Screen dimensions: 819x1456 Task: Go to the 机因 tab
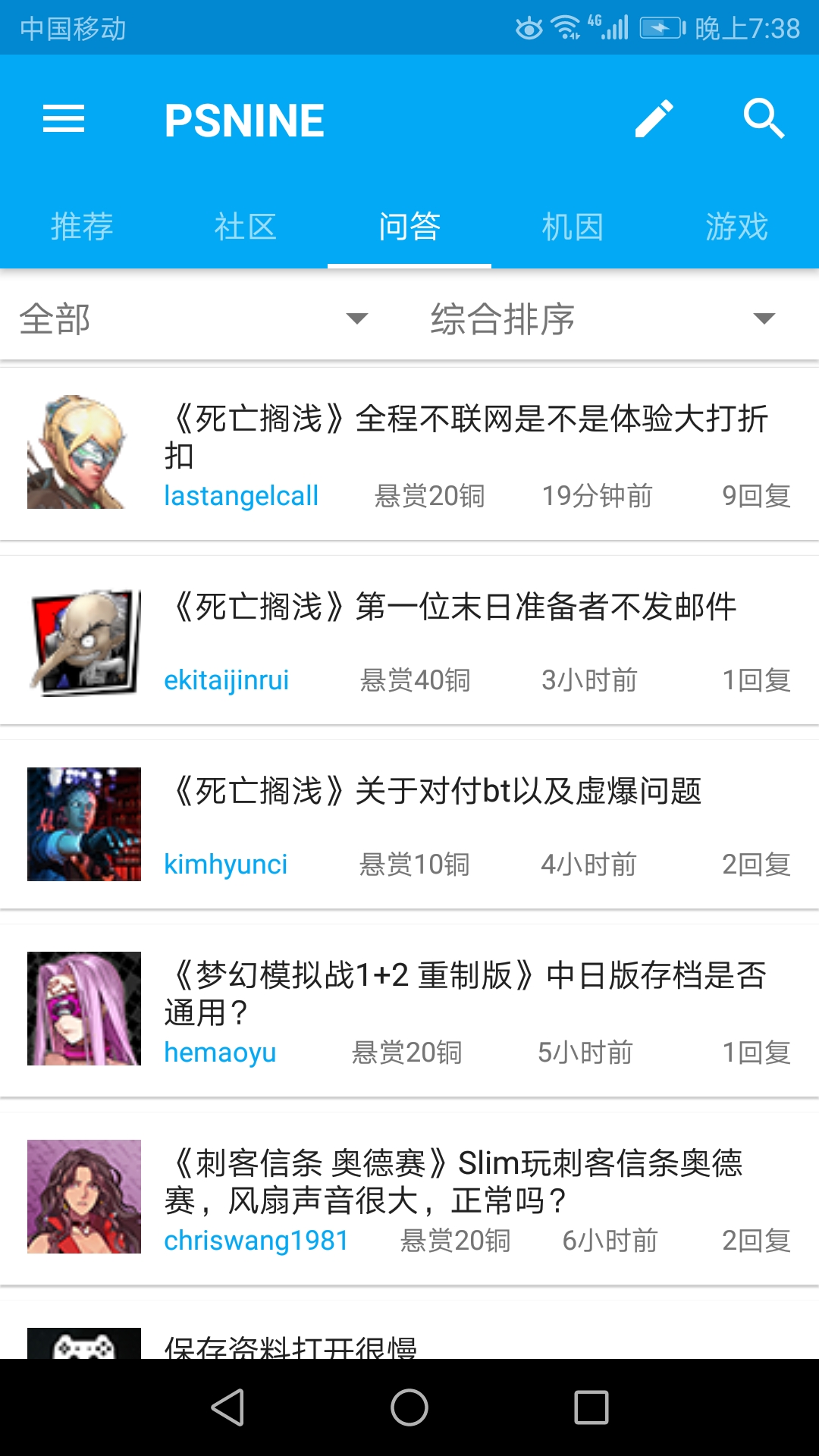[x=573, y=227]
